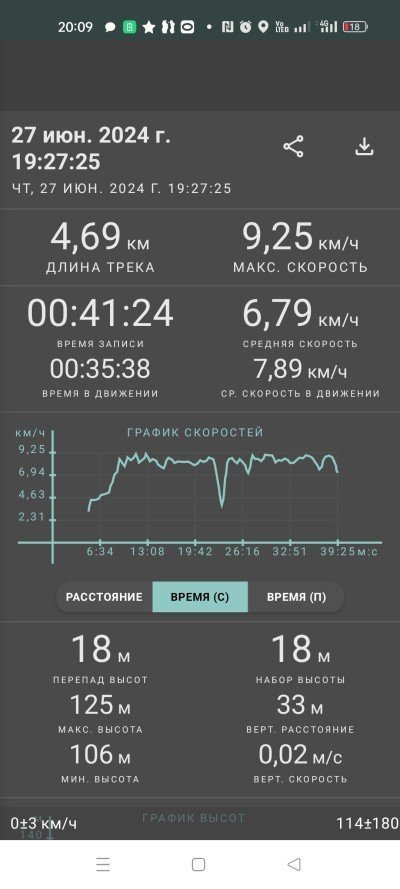Select the ВРЕМЯ (С) graph tab

(x=200, y=597)
